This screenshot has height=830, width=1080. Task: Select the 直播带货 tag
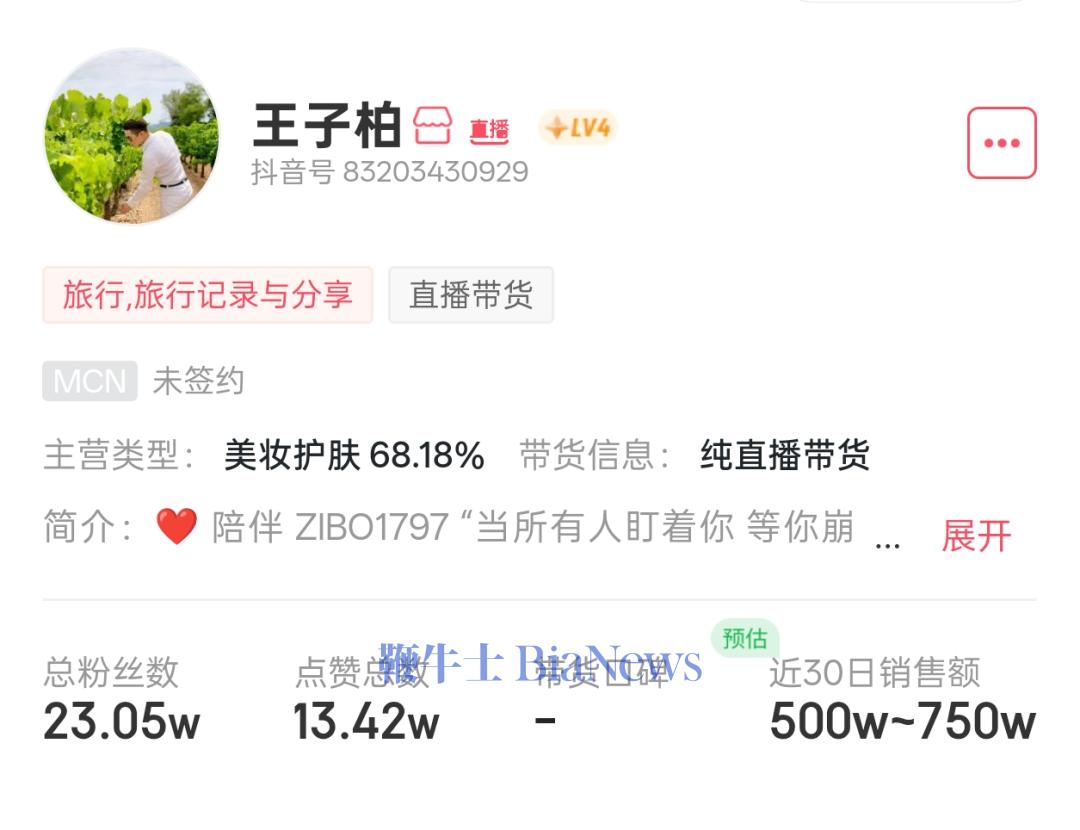click(x=470, y=295)
